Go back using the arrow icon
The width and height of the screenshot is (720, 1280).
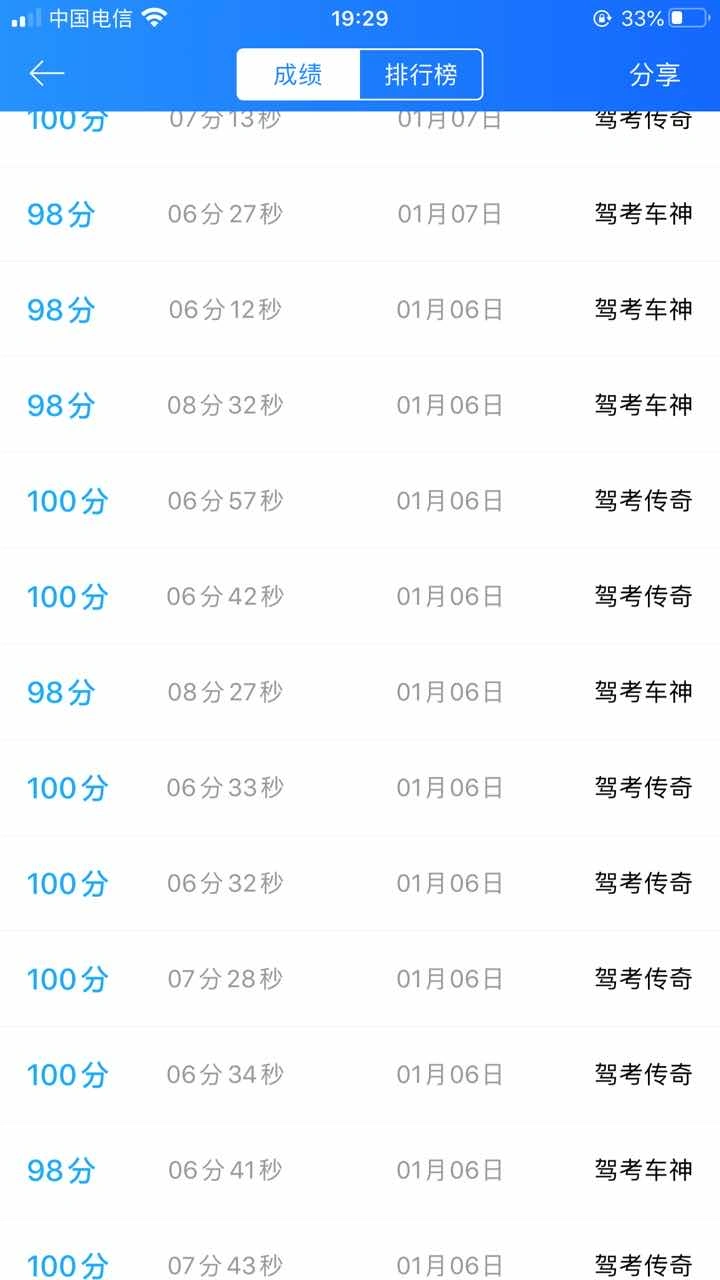click(46, 73)
